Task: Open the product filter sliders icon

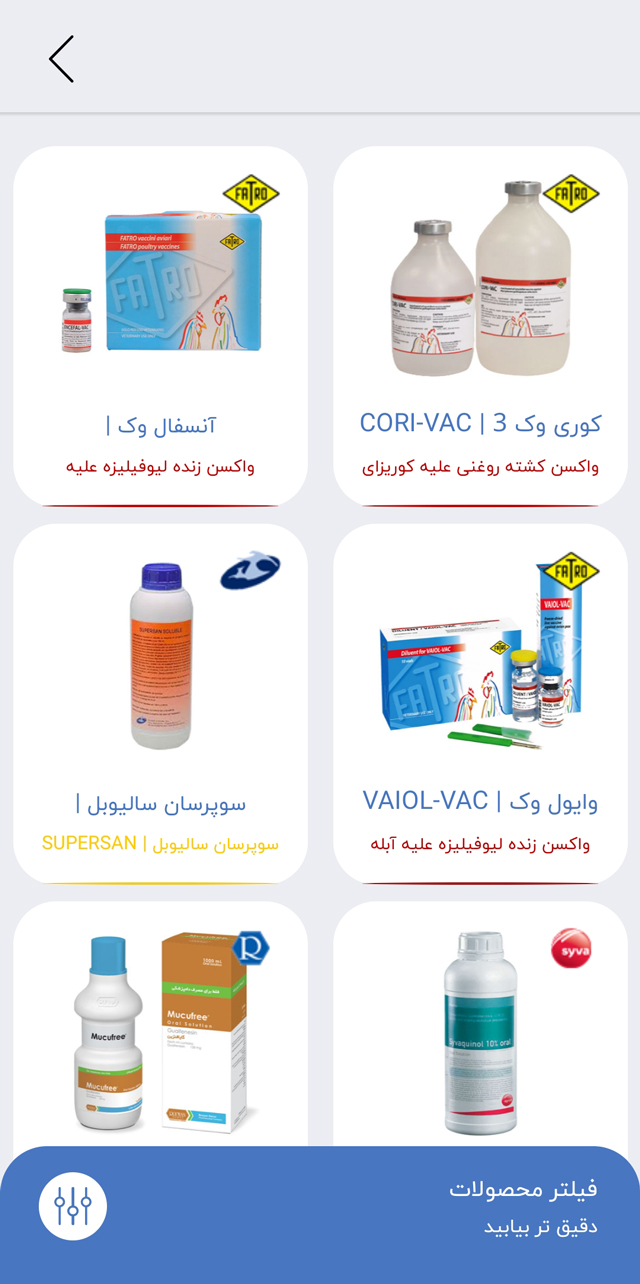Action: (x=73, y=1205)
